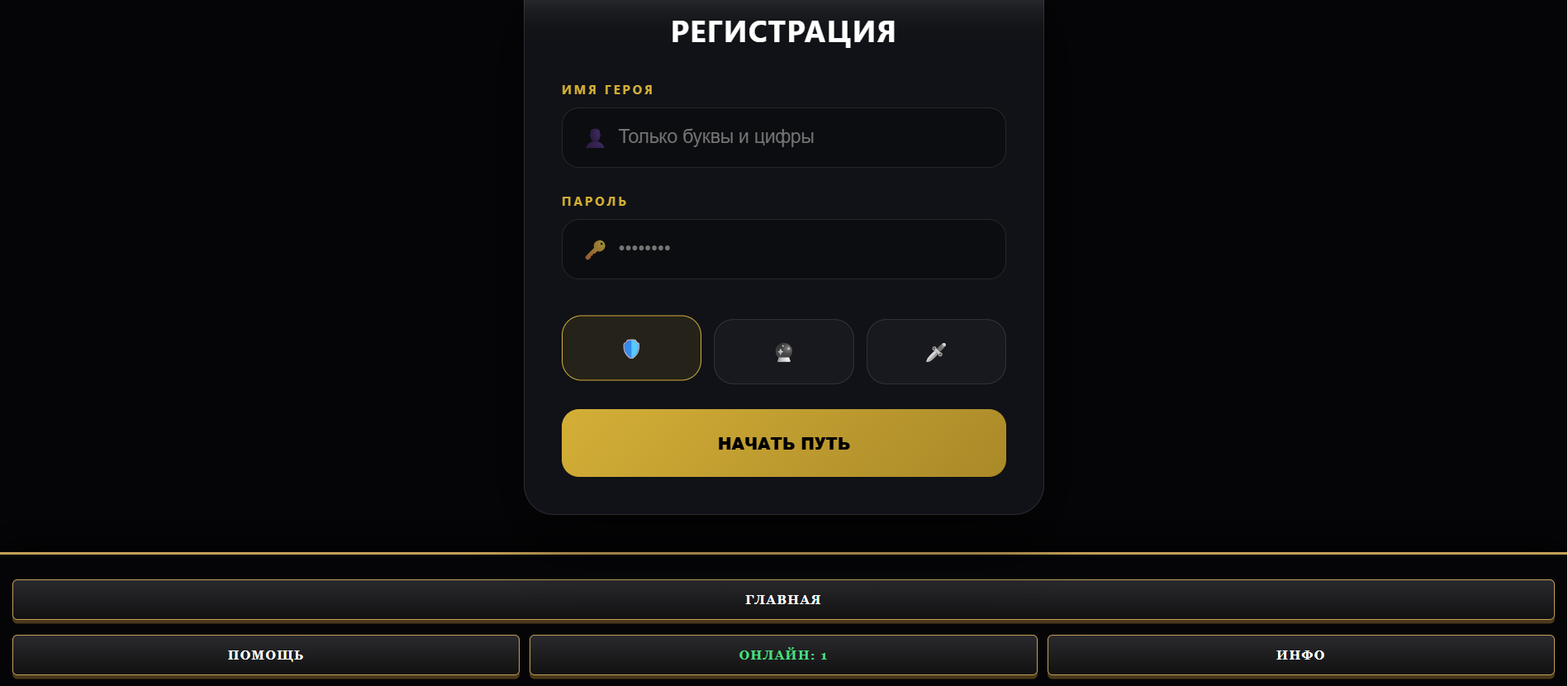Tap the password field

coord(783,249)
